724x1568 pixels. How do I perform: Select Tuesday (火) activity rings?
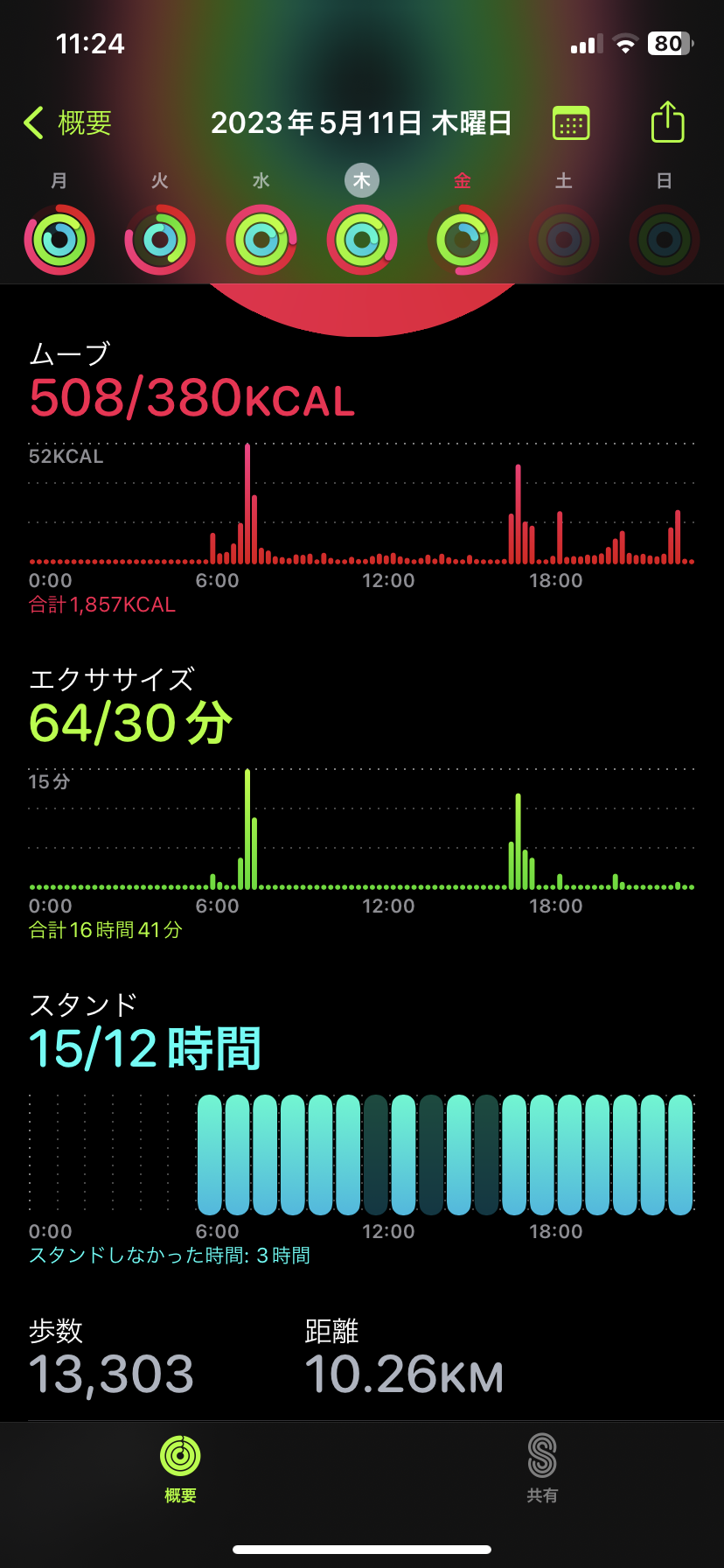click(x=160, y=240)
